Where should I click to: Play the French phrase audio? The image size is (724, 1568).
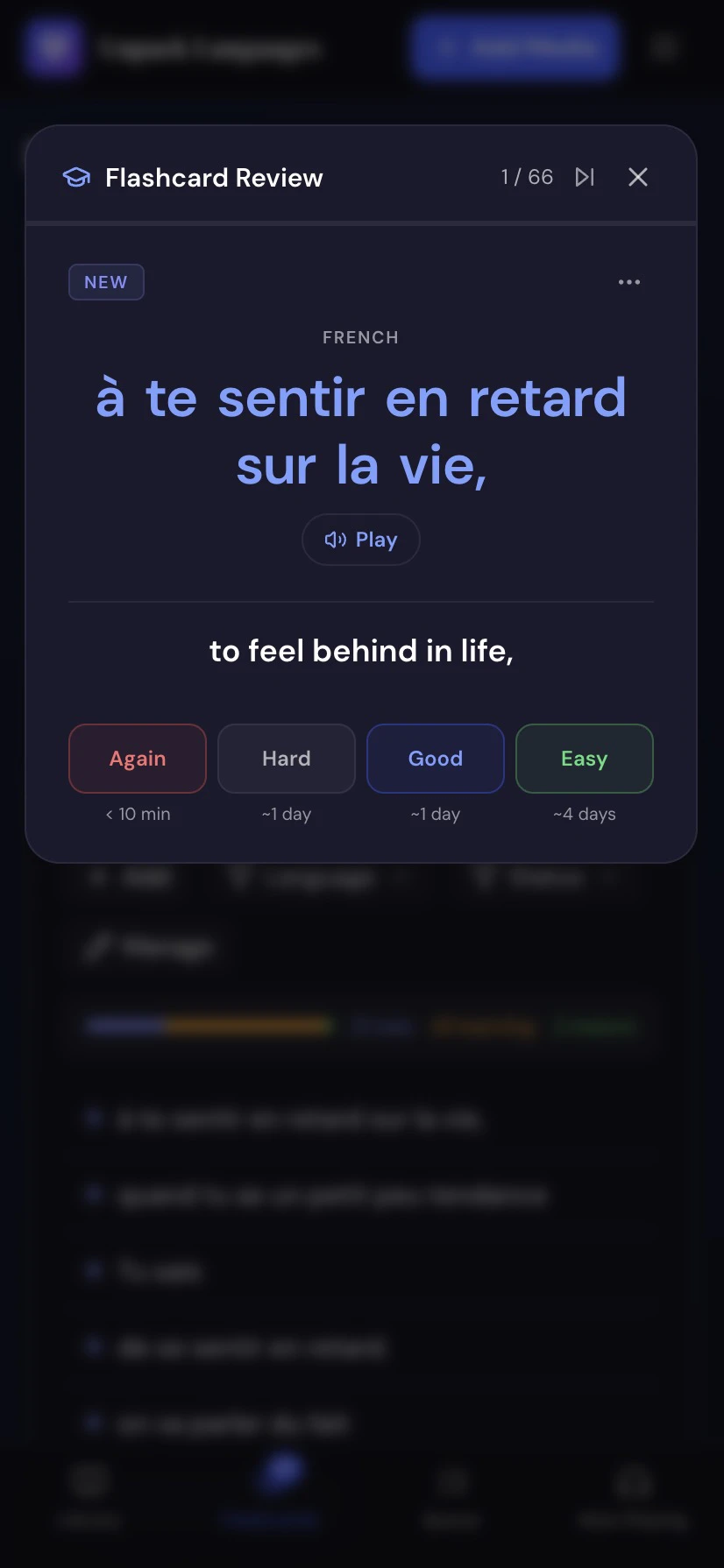(361, 540)
